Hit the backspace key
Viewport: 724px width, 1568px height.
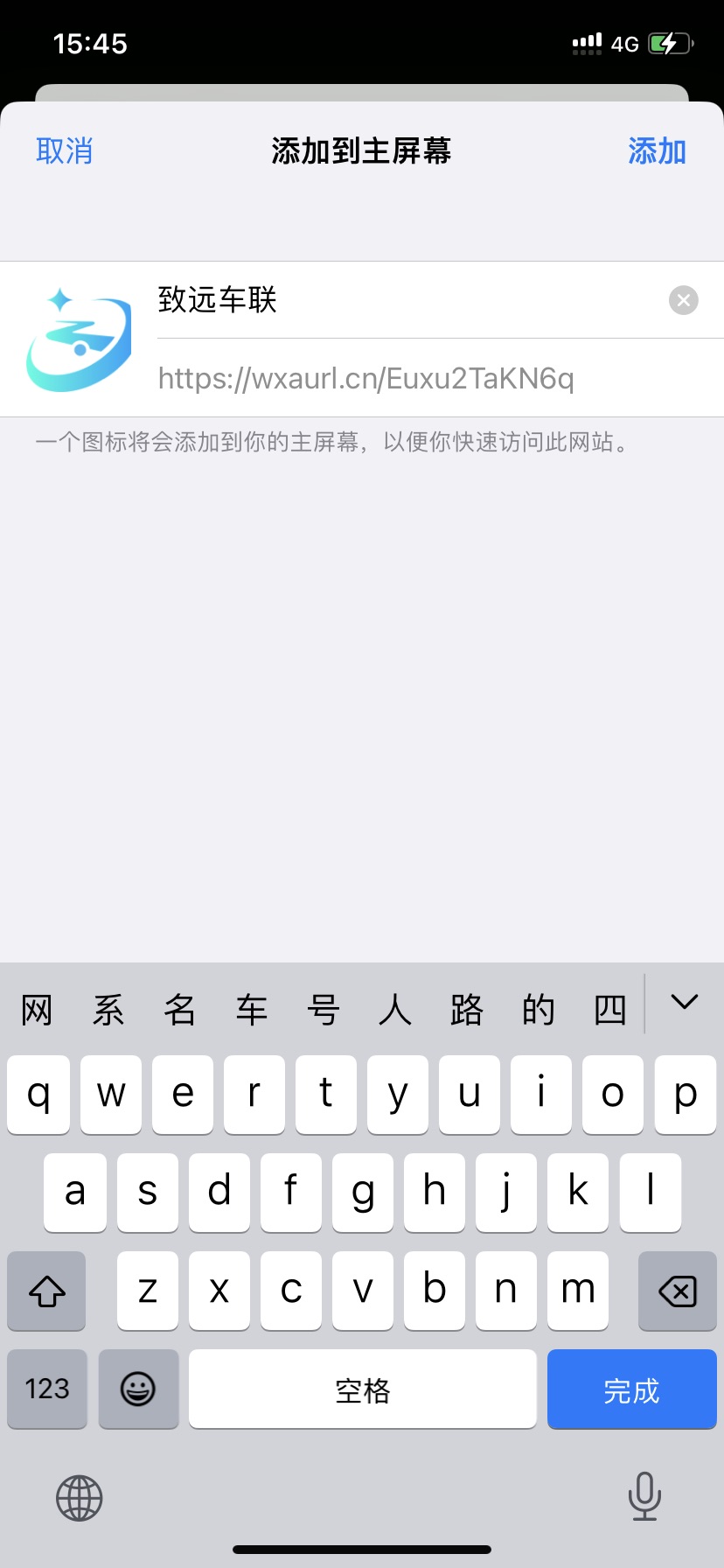pyautogui.click(x=678, y=1291)
